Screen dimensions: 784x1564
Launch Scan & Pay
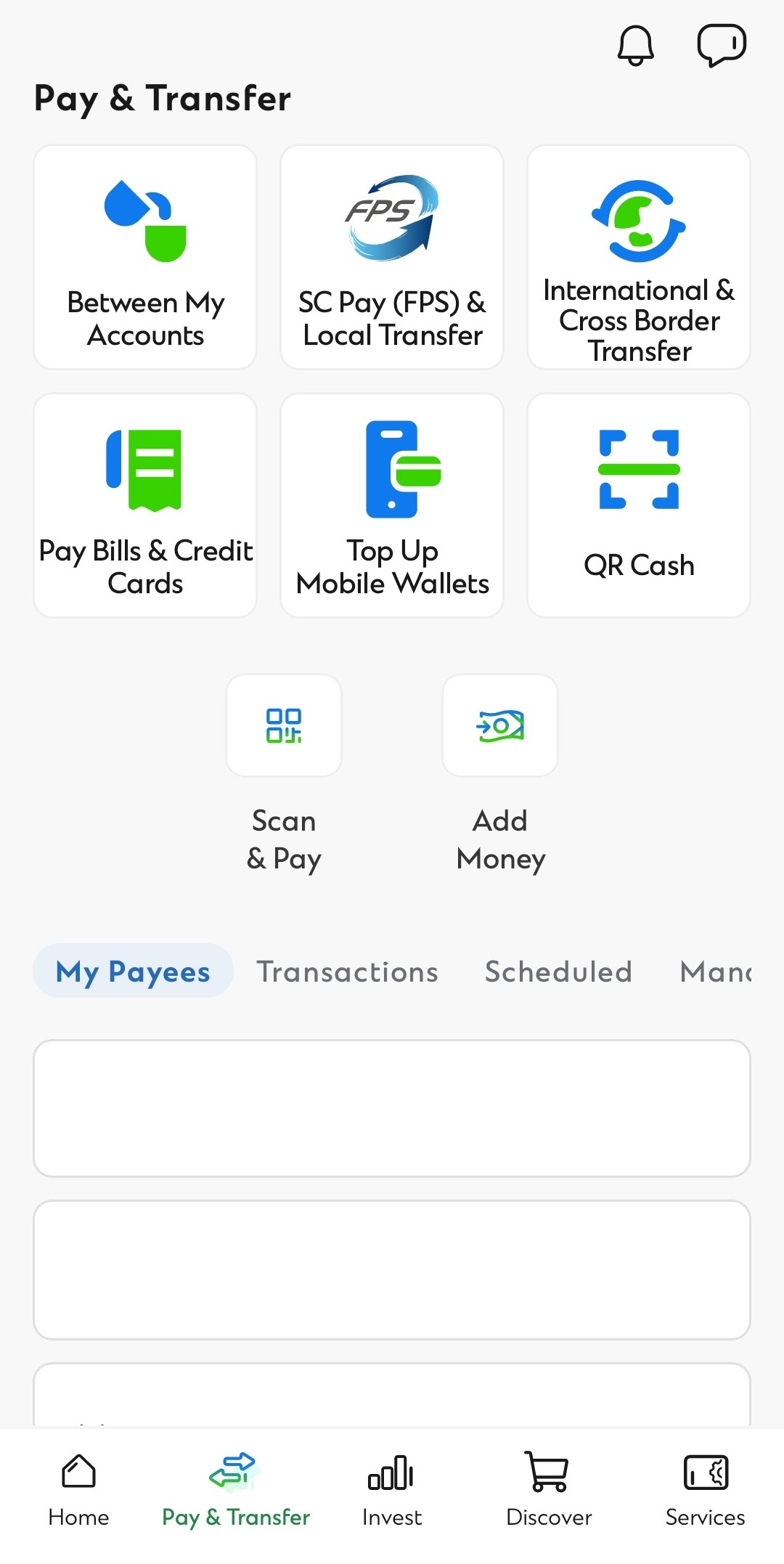click(283, 726)
